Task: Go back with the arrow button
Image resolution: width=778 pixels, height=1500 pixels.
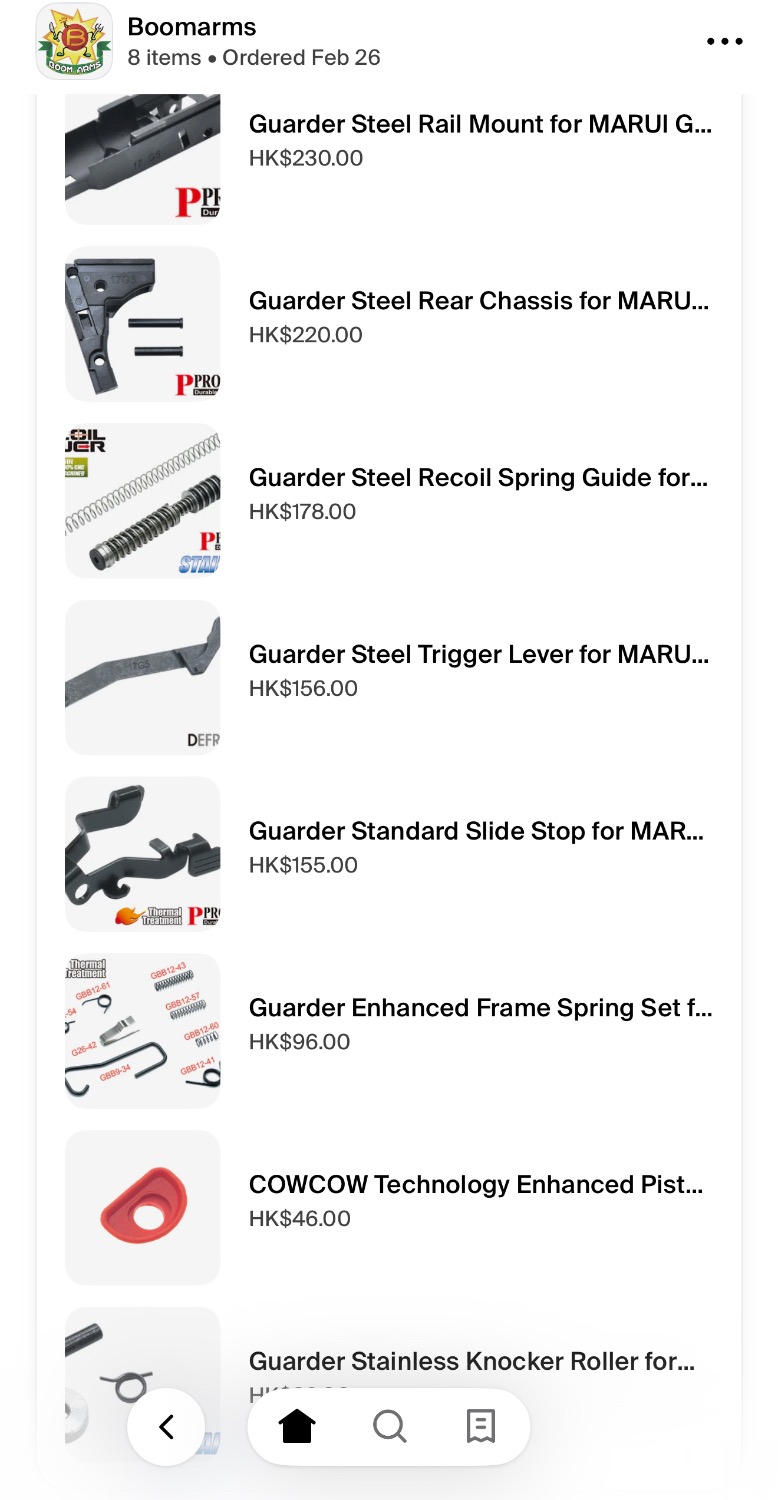Action: 167,1427
